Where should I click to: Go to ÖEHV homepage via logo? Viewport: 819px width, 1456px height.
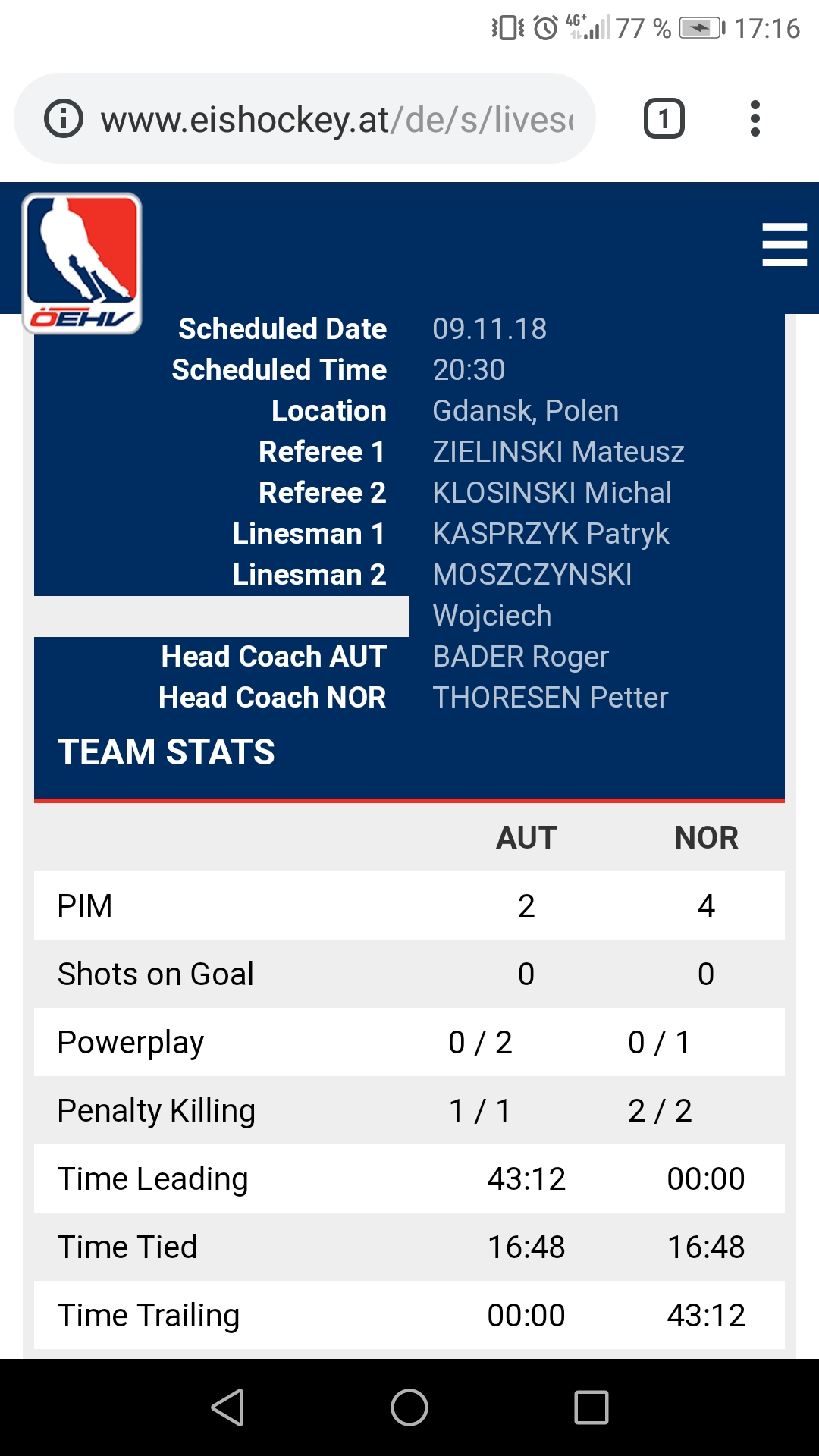(x=82, y=262)
